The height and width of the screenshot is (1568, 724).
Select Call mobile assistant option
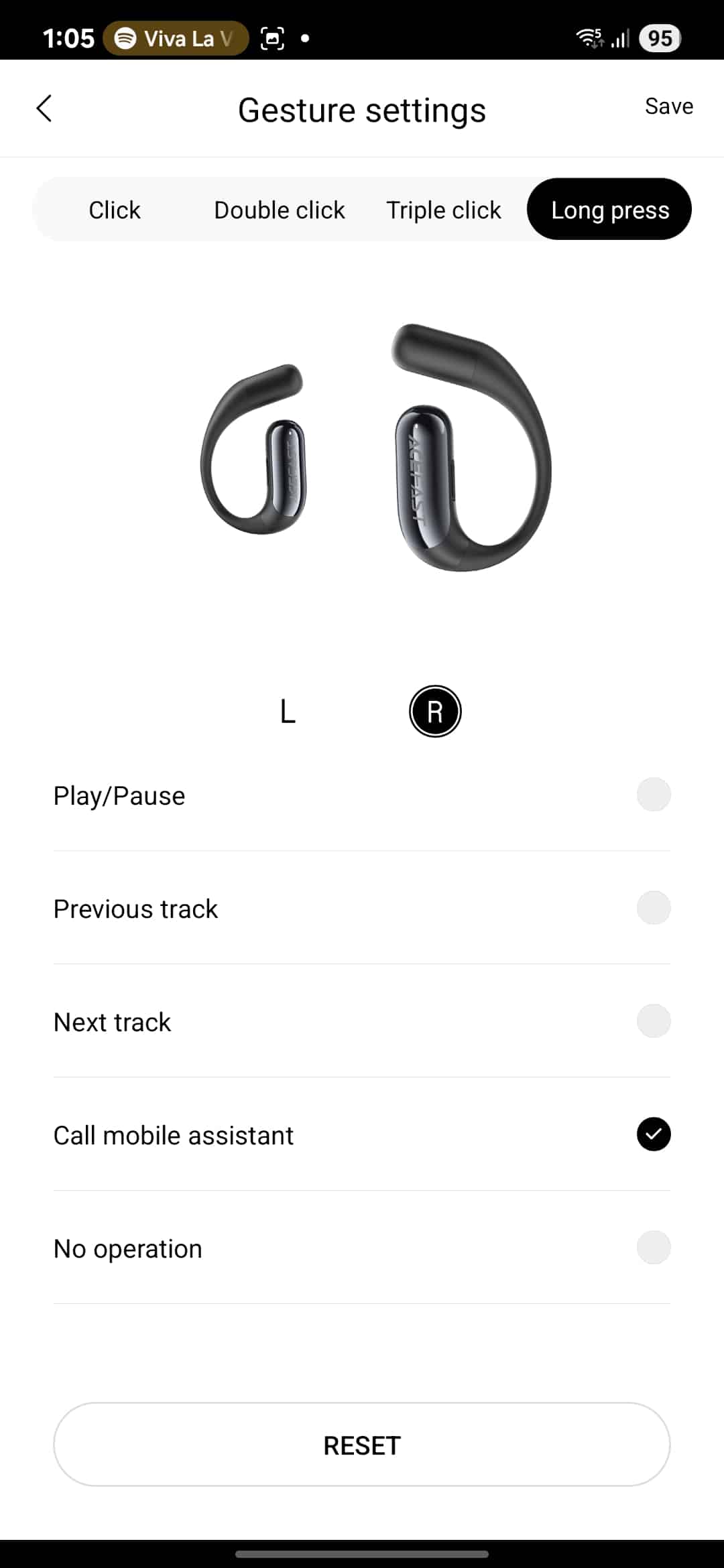click(x=653, y=1135)
